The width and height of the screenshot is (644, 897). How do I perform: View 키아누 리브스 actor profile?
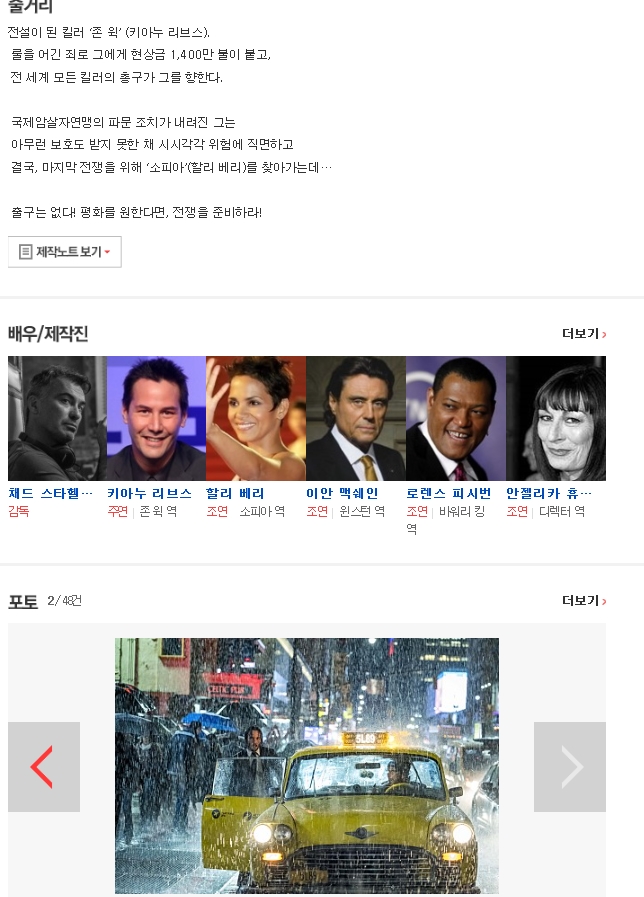click(x=149, y=494)
